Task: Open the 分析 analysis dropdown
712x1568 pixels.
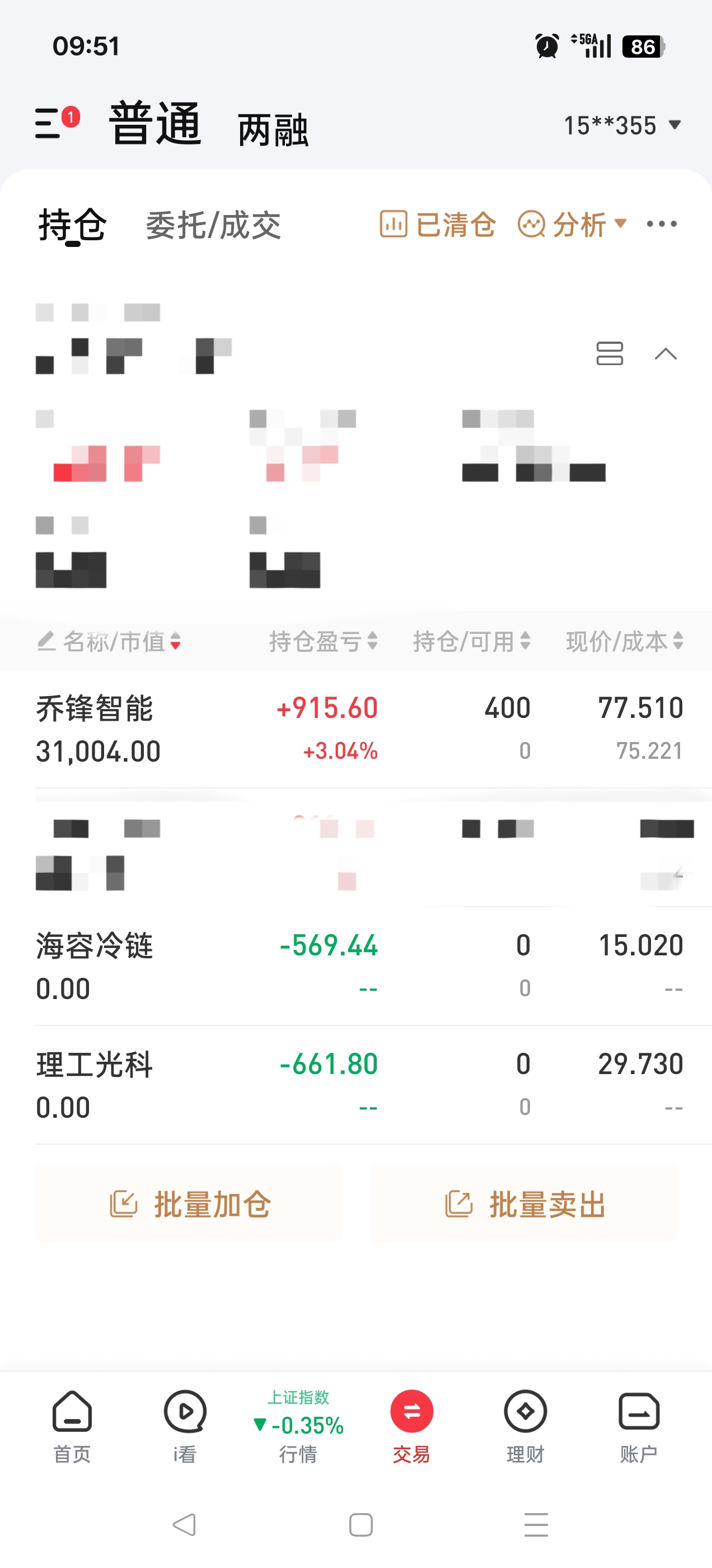Action: point(572,225)
